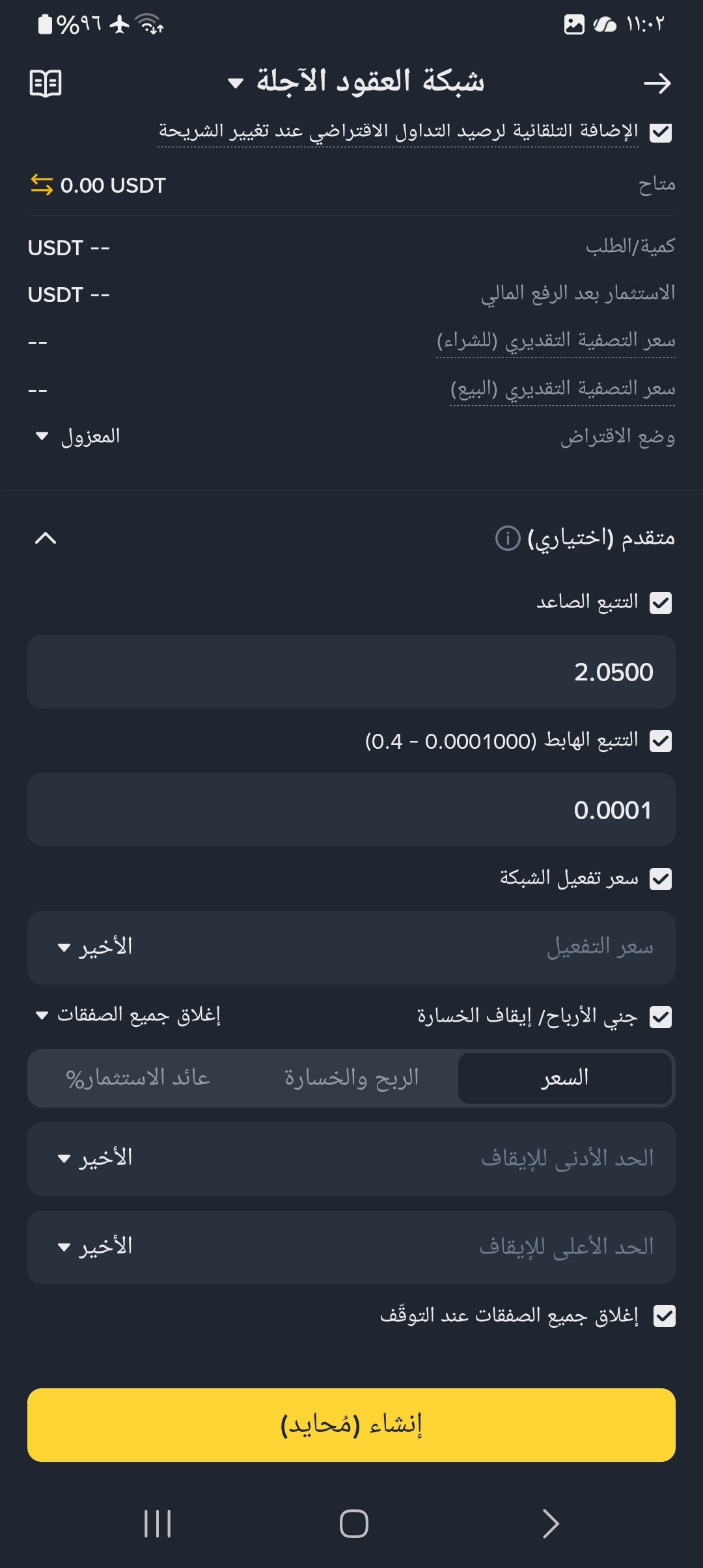Screen dimensions: 703x1568
Task: Open the close all positions dropdown
Action: pos(128,1015)
